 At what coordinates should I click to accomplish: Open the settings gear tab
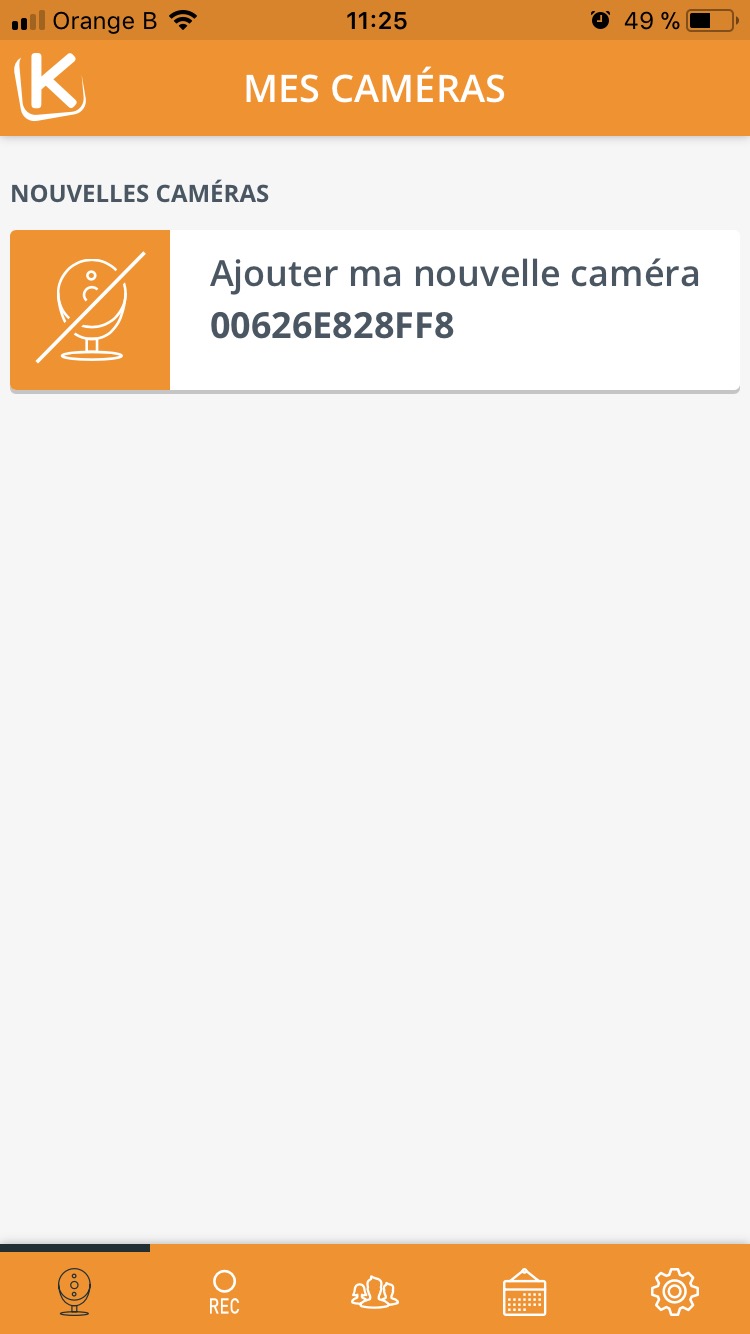pos(675,1291)
